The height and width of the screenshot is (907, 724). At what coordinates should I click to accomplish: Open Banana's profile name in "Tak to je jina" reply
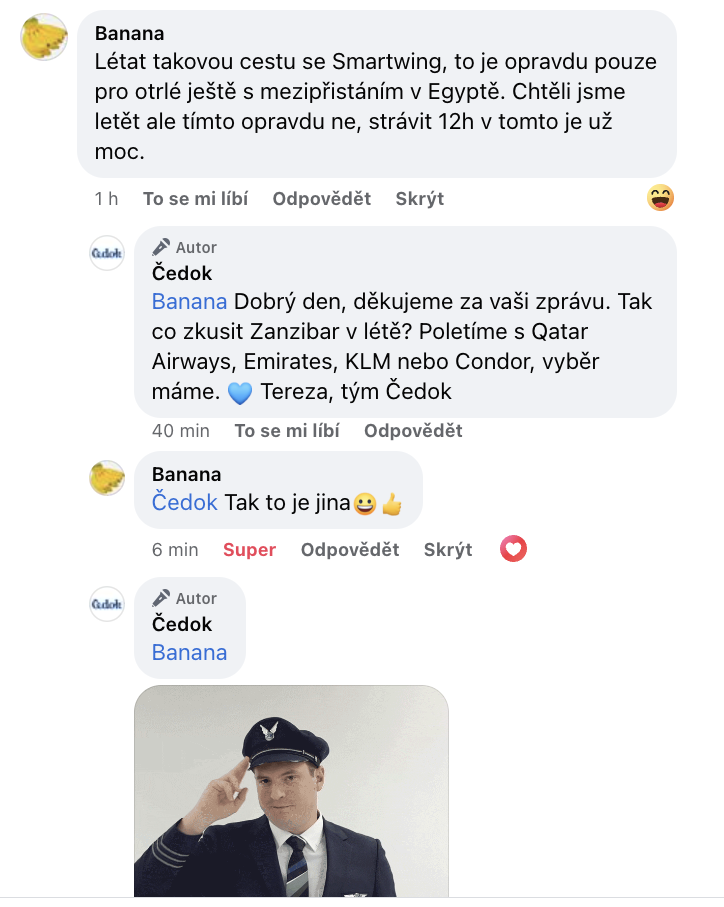tap(186, 474)
